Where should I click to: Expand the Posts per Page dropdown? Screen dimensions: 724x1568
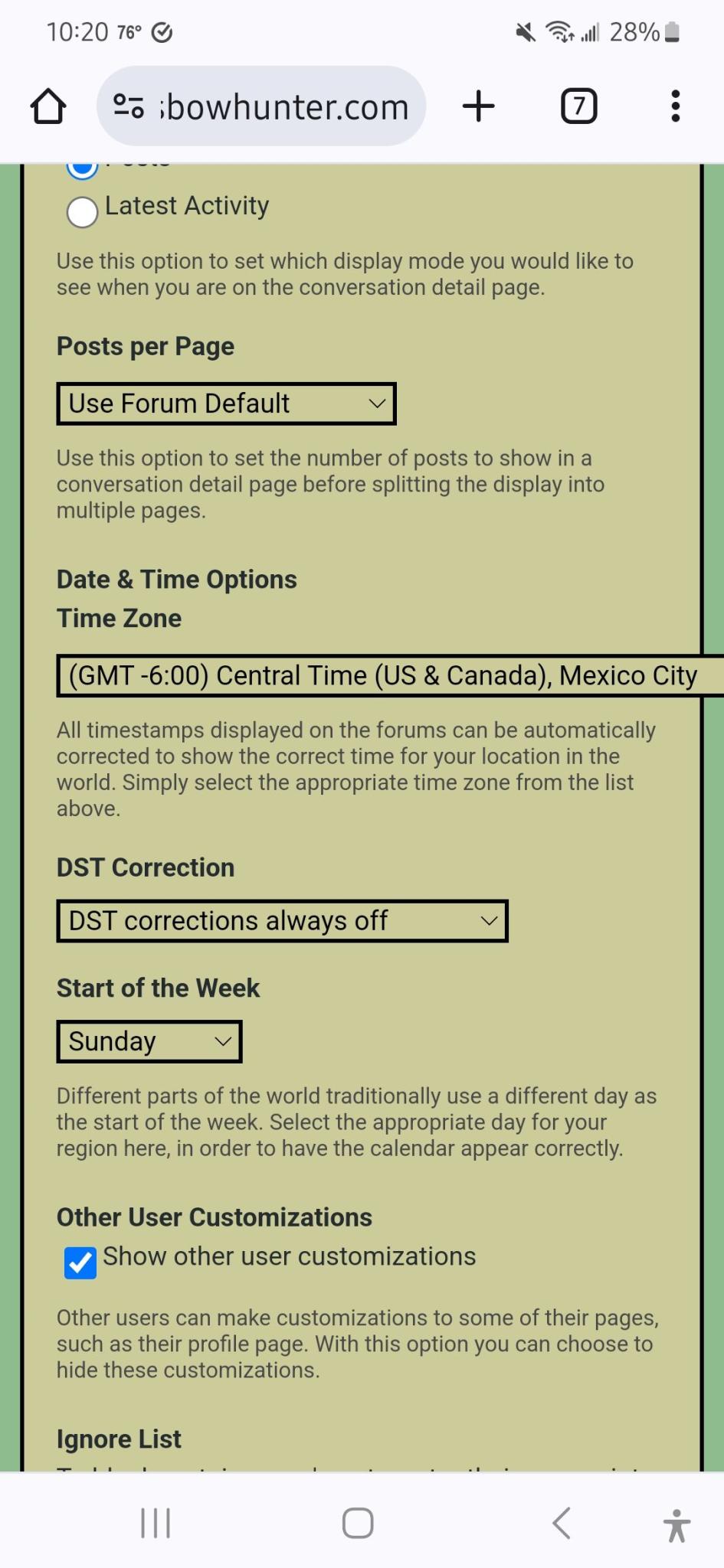[x=226, y=403]
